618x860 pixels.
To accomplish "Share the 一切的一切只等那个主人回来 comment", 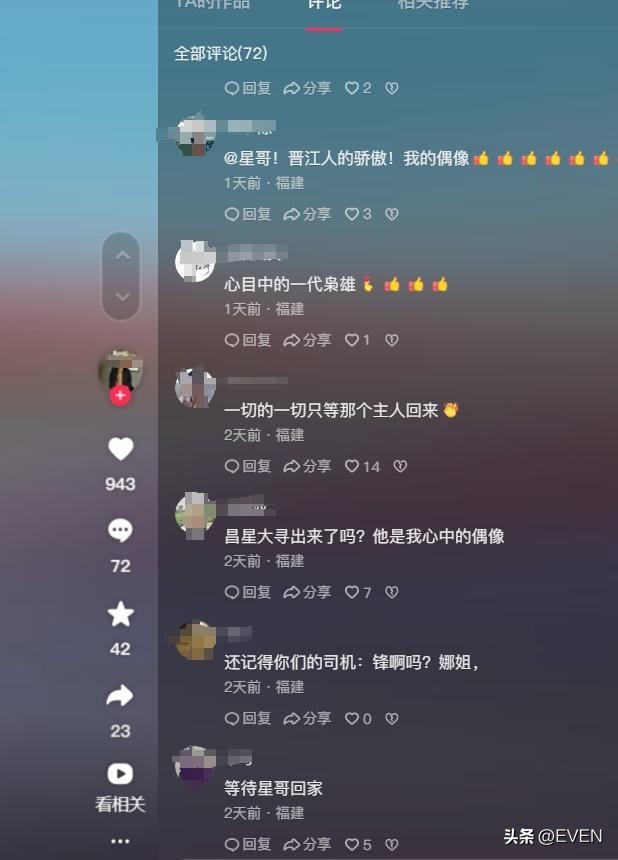I will [x=307, y=466].
